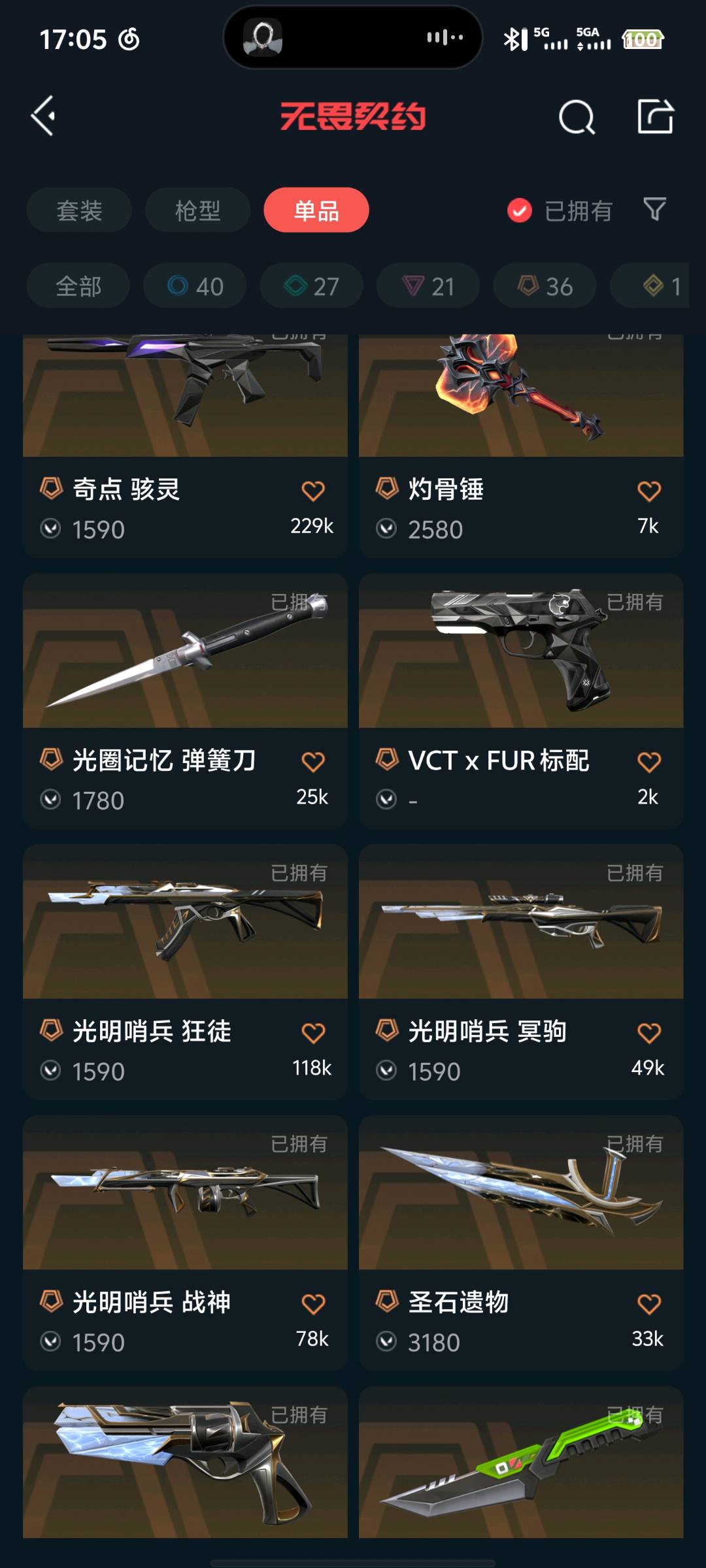Uncheck the 已拥有 filter

[x=520, y=210]
